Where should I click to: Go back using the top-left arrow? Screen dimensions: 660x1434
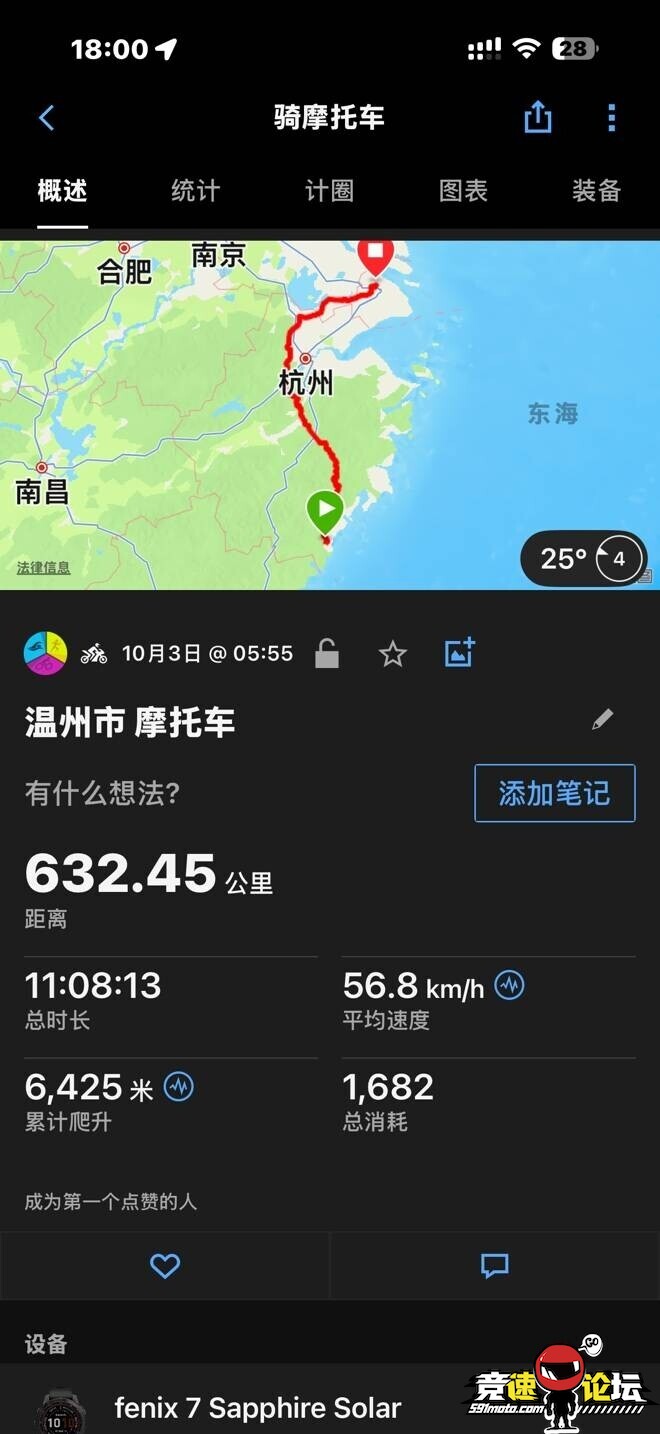pyautogui.click(x=46, y=118)
